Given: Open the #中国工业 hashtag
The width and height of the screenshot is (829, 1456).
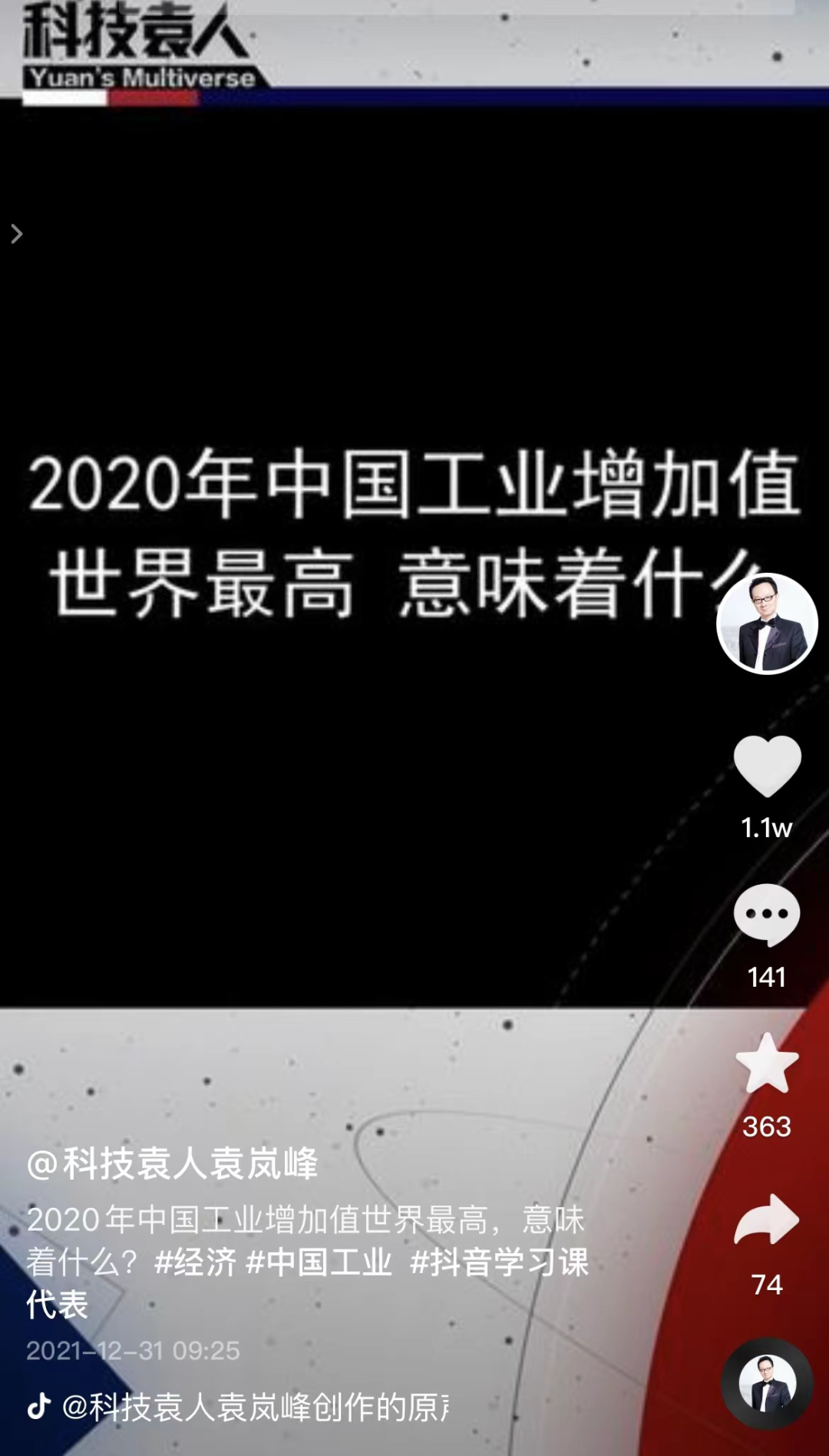Looking at the screenshot, I should (319, 1262).
